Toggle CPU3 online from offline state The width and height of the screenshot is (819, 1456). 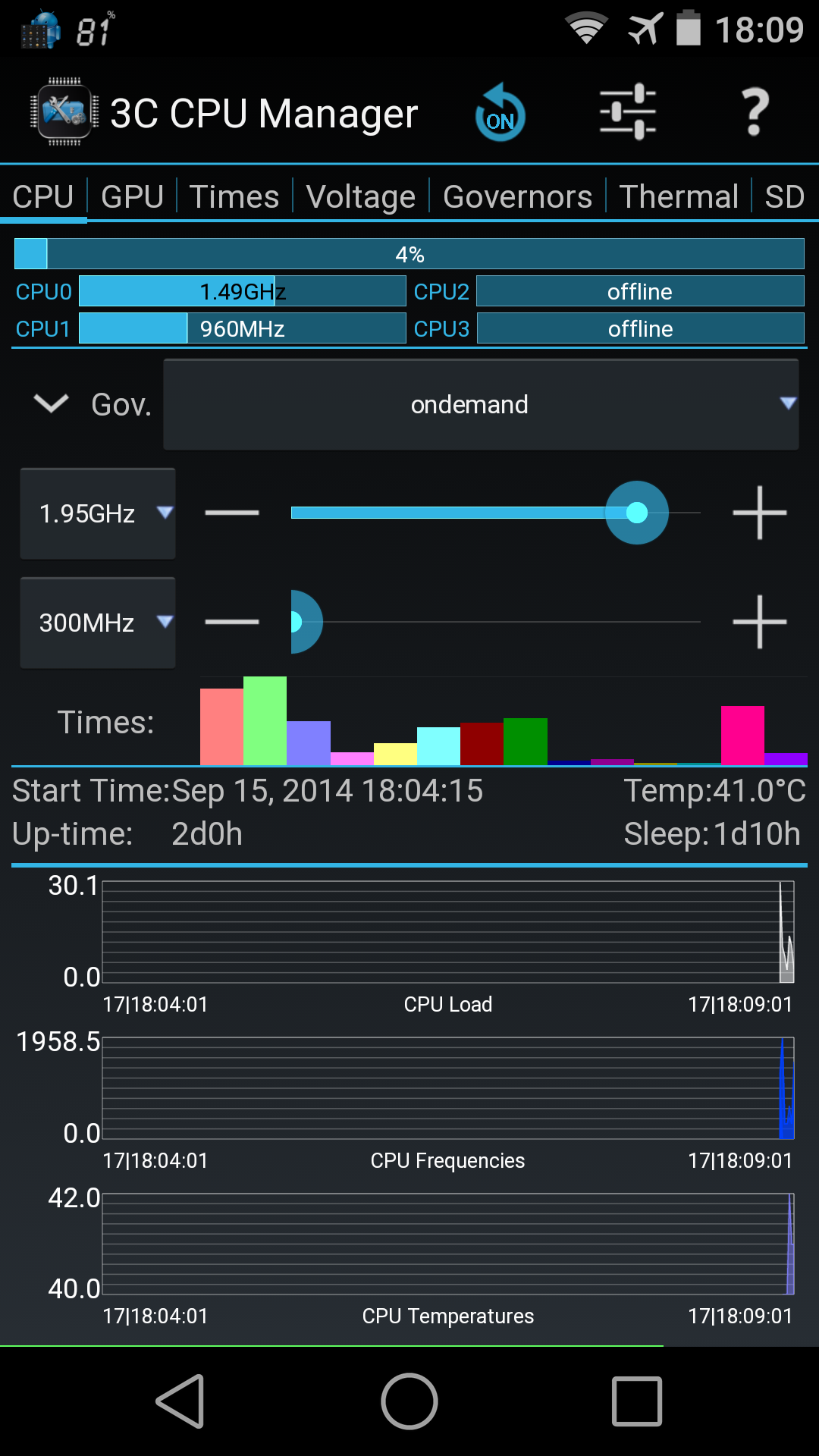[640, 329]
